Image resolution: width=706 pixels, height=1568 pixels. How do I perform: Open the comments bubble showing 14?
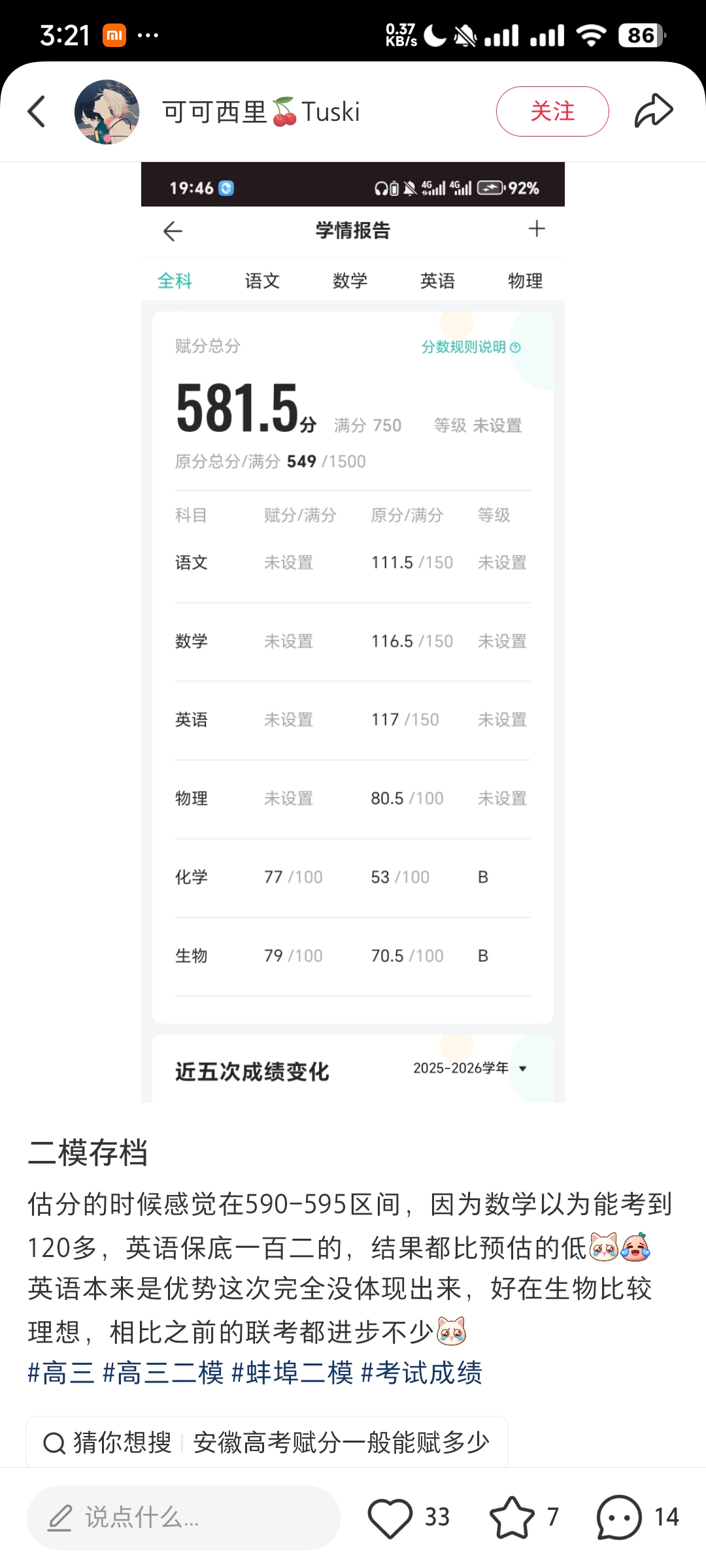point(618,1517)
